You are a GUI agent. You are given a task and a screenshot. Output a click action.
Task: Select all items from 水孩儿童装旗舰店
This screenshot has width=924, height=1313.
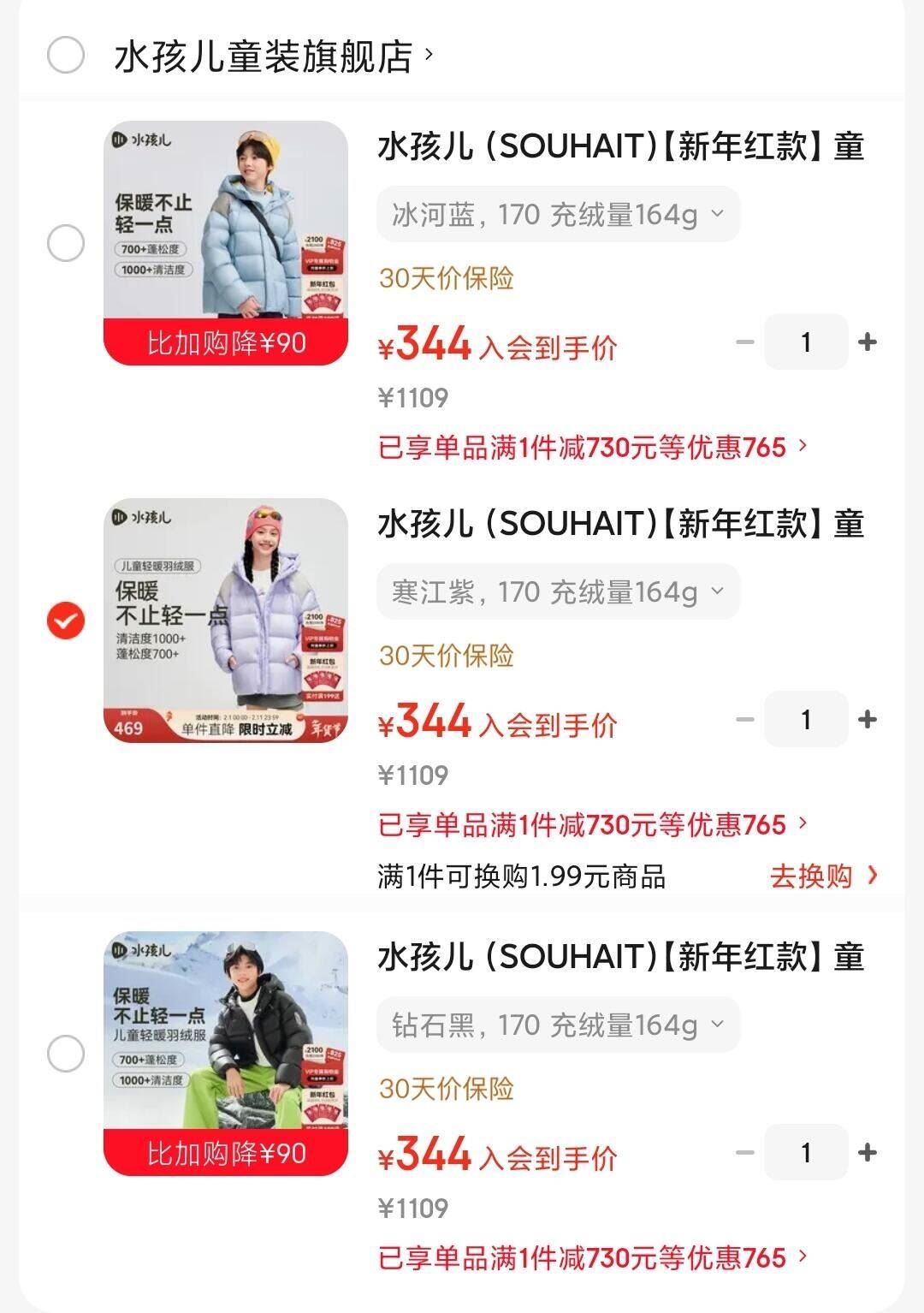click(65, 56)
